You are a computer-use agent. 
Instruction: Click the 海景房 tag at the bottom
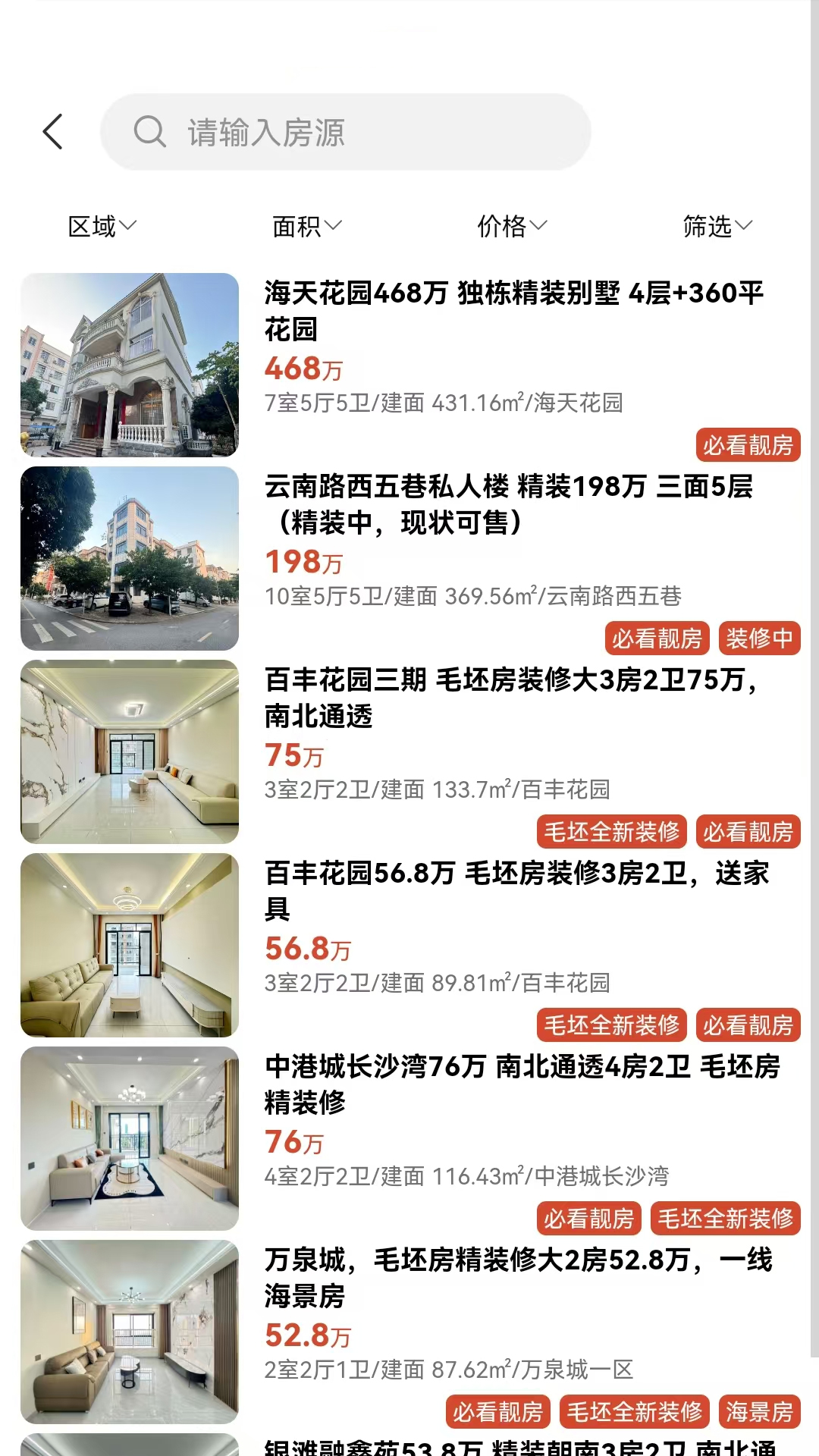(x=756, y=1412)
